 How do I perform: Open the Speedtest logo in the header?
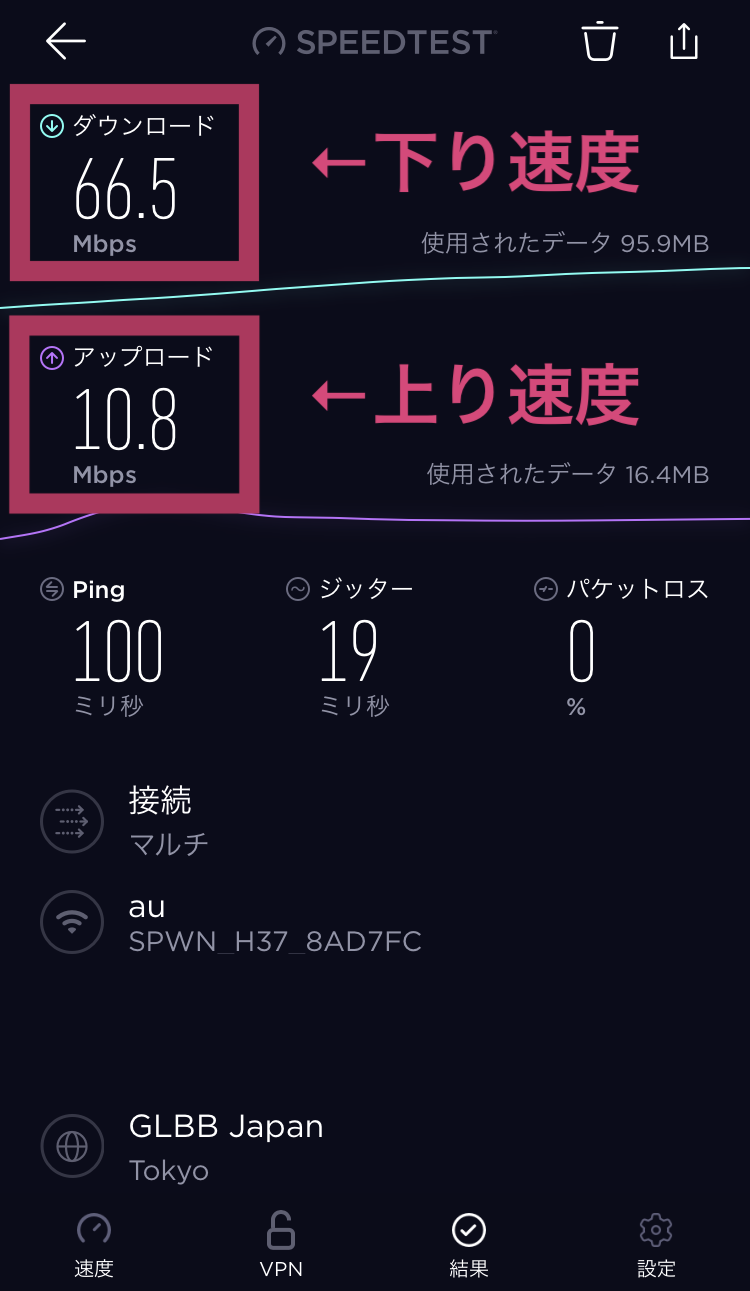tap(374, 42)
